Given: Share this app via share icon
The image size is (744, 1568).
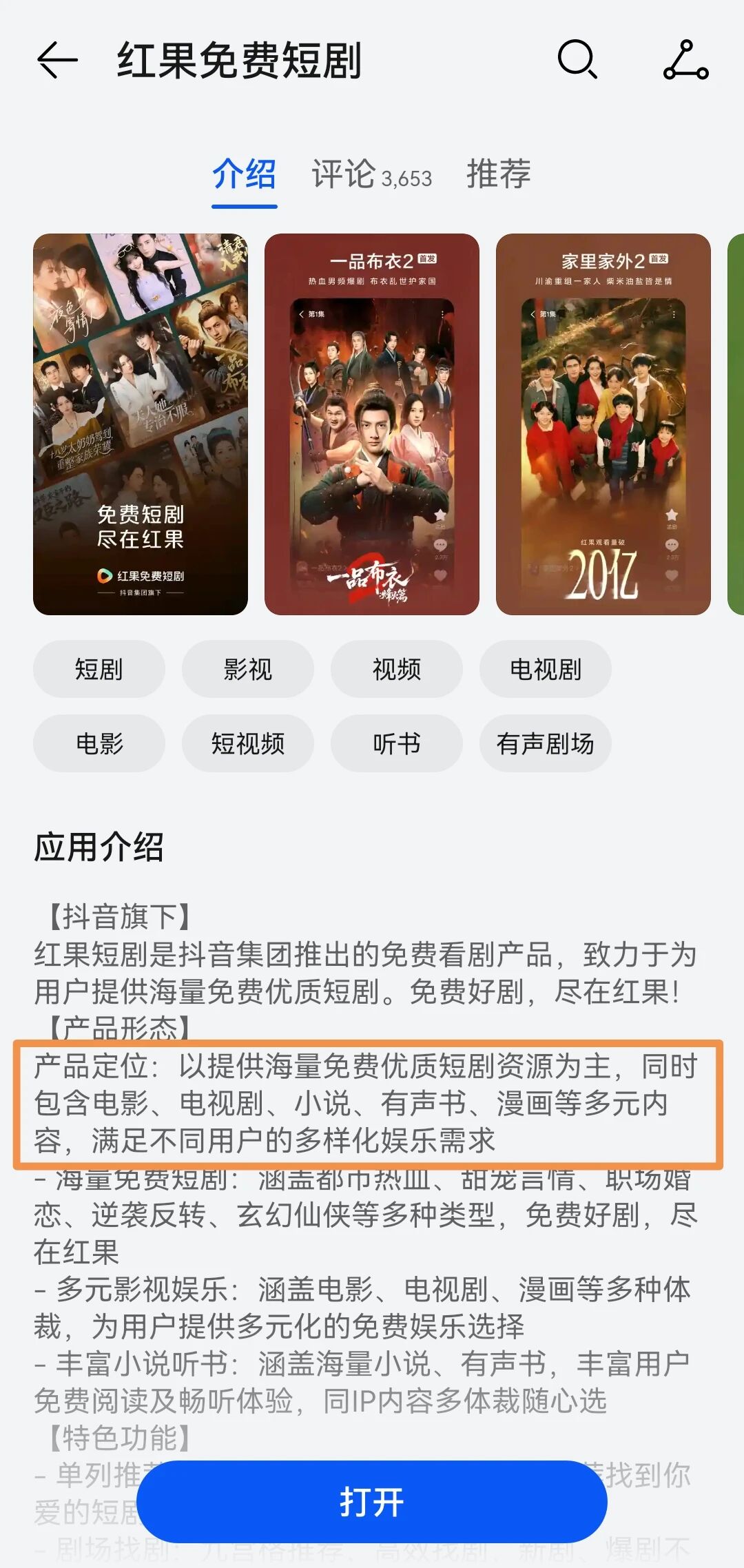Looking at the screenshot, I should (x=685, y=61).
